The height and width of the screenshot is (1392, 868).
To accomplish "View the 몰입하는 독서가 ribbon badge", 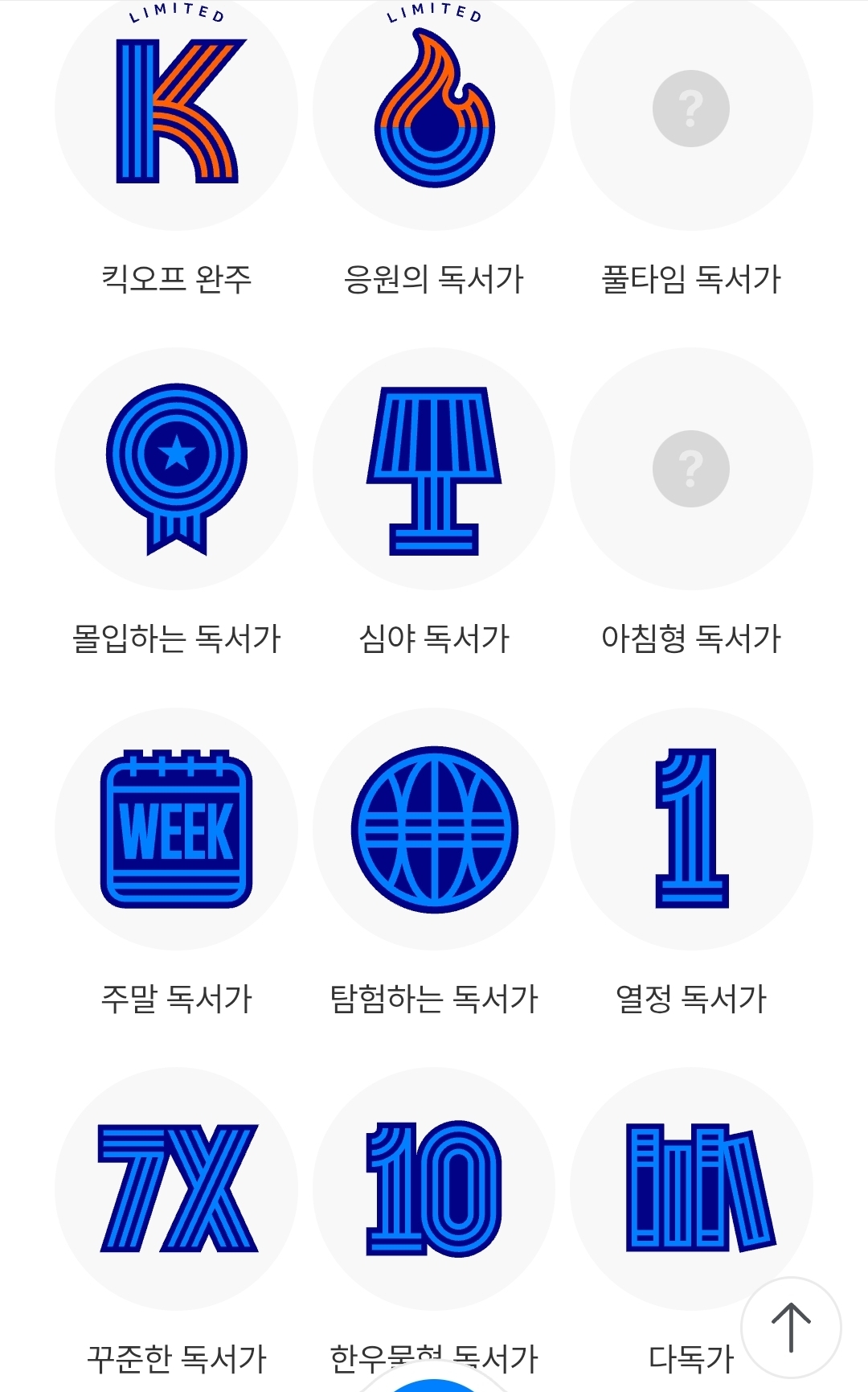I will (x=176, y=469).
